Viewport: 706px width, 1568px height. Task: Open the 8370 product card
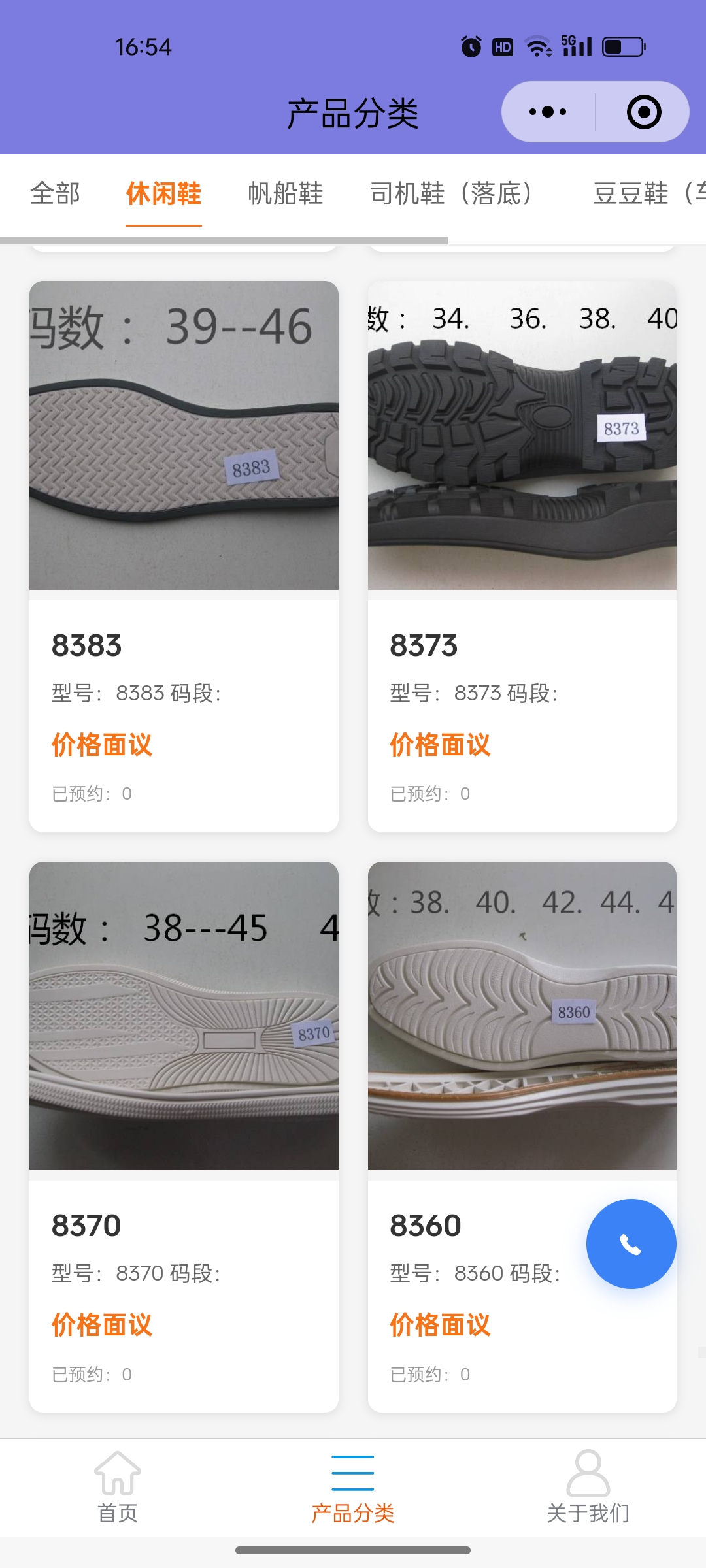click(184, 1137)
